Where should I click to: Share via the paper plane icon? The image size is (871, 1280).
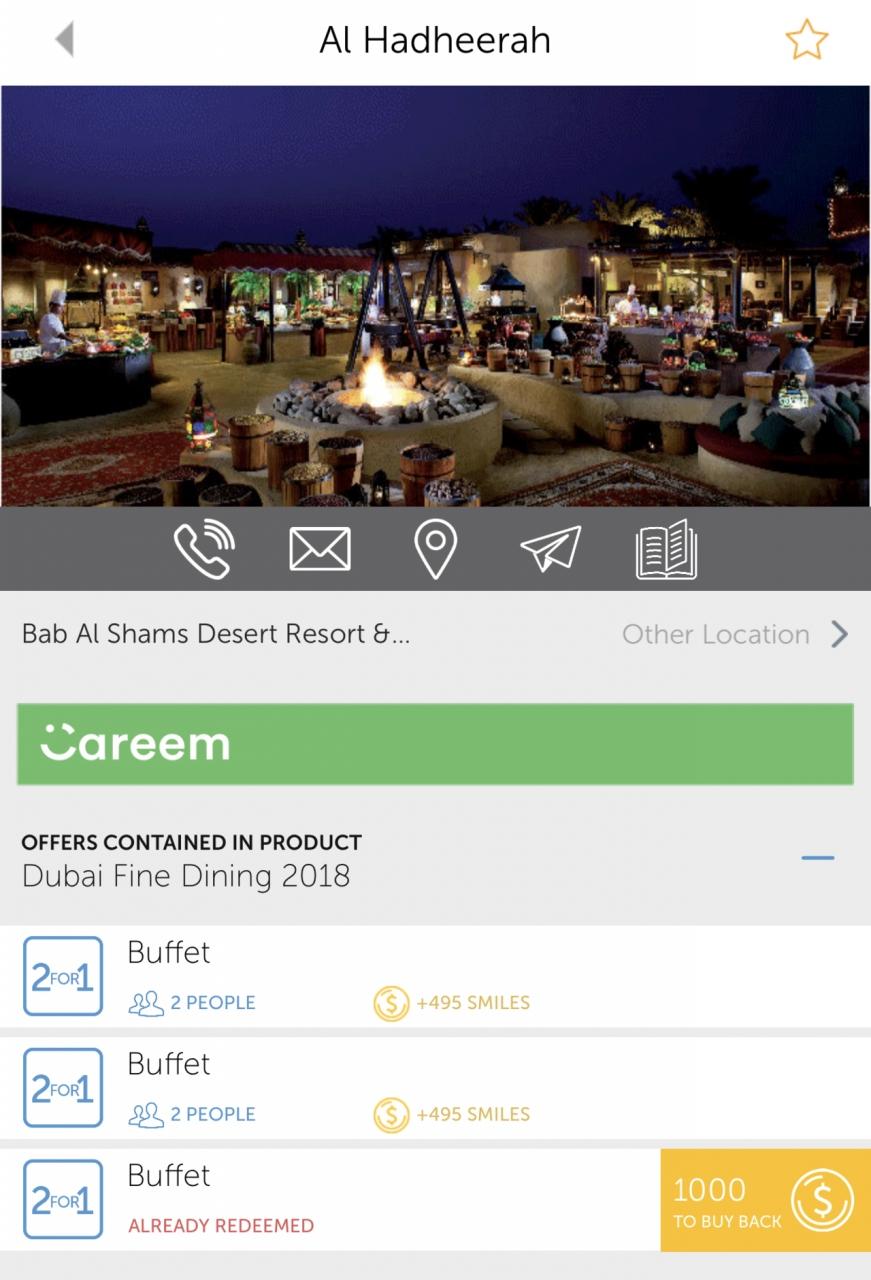coord(551,549)
